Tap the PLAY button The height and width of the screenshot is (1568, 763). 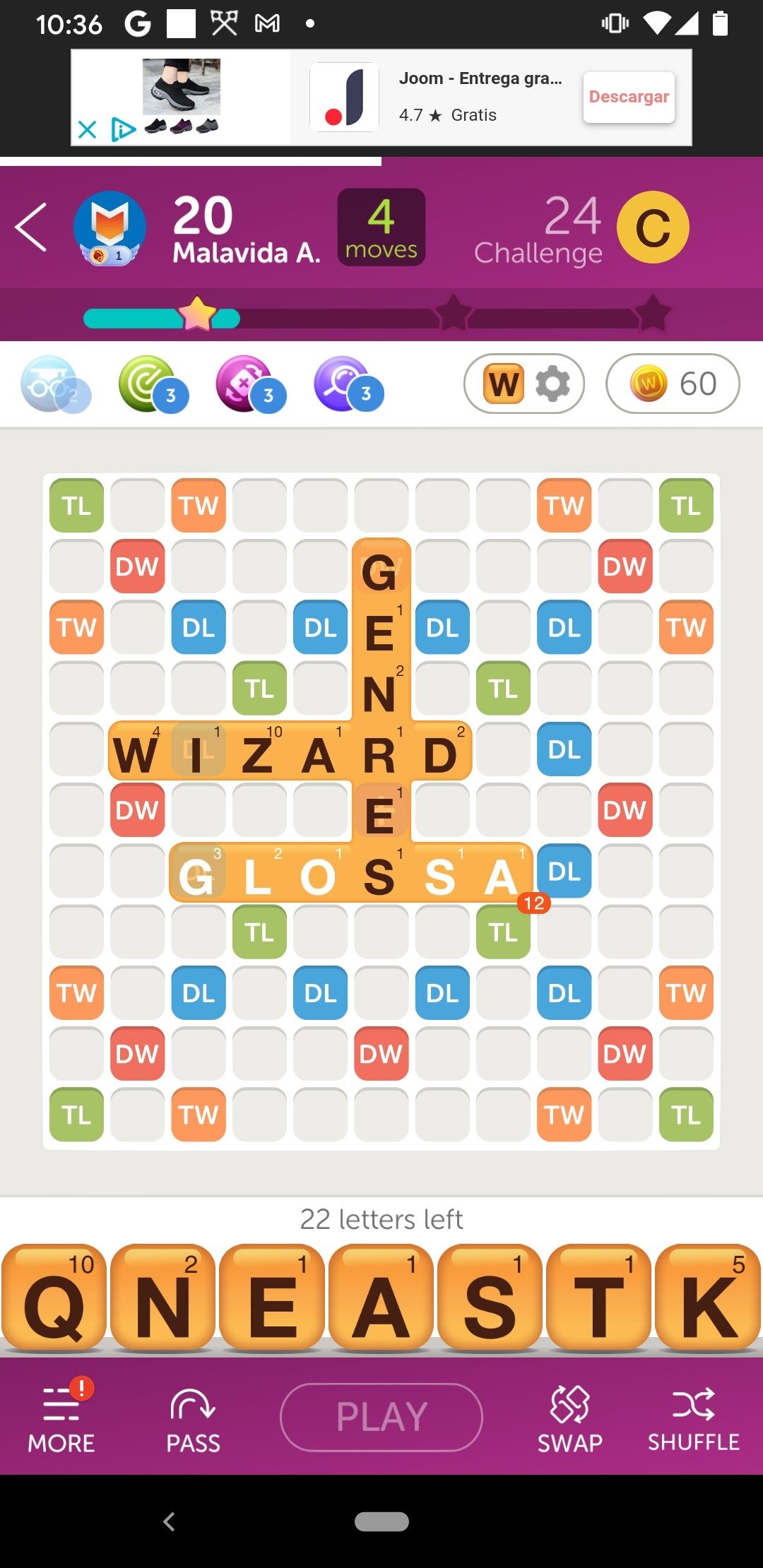click(x=381, y=1417)
